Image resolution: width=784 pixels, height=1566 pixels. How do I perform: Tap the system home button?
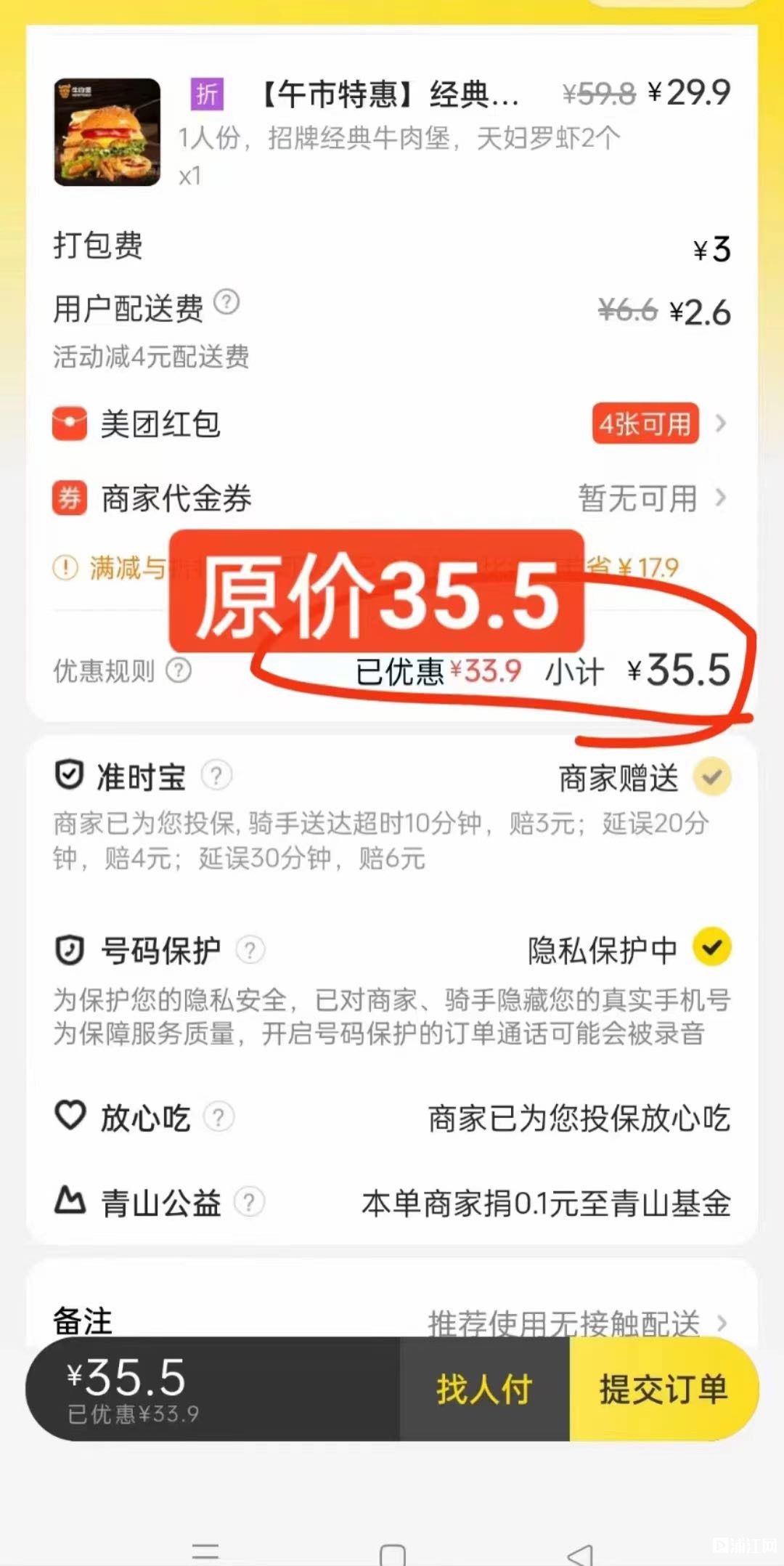coord(392,1554)
